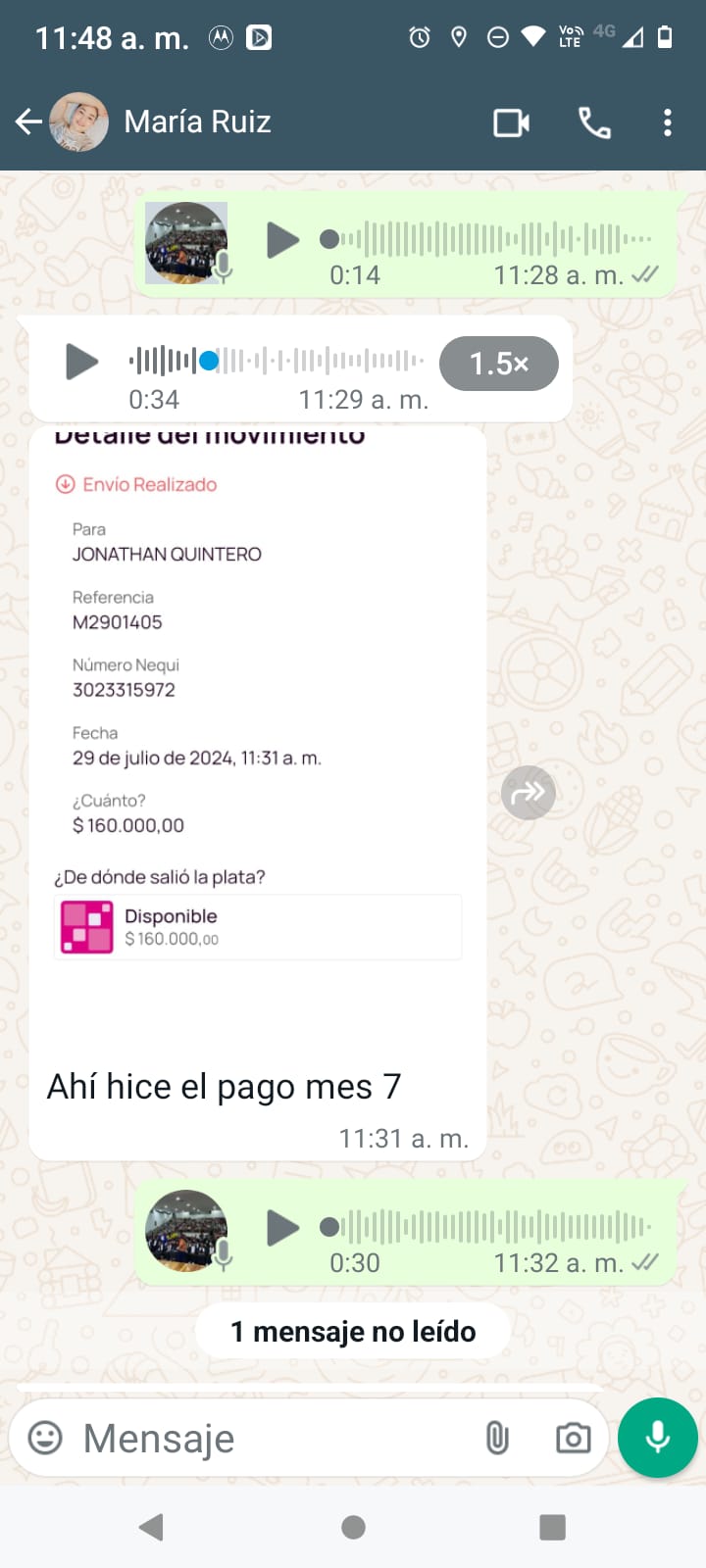Play the 0:14 voice message
706x1568 pixels.
tap(282, 239)
